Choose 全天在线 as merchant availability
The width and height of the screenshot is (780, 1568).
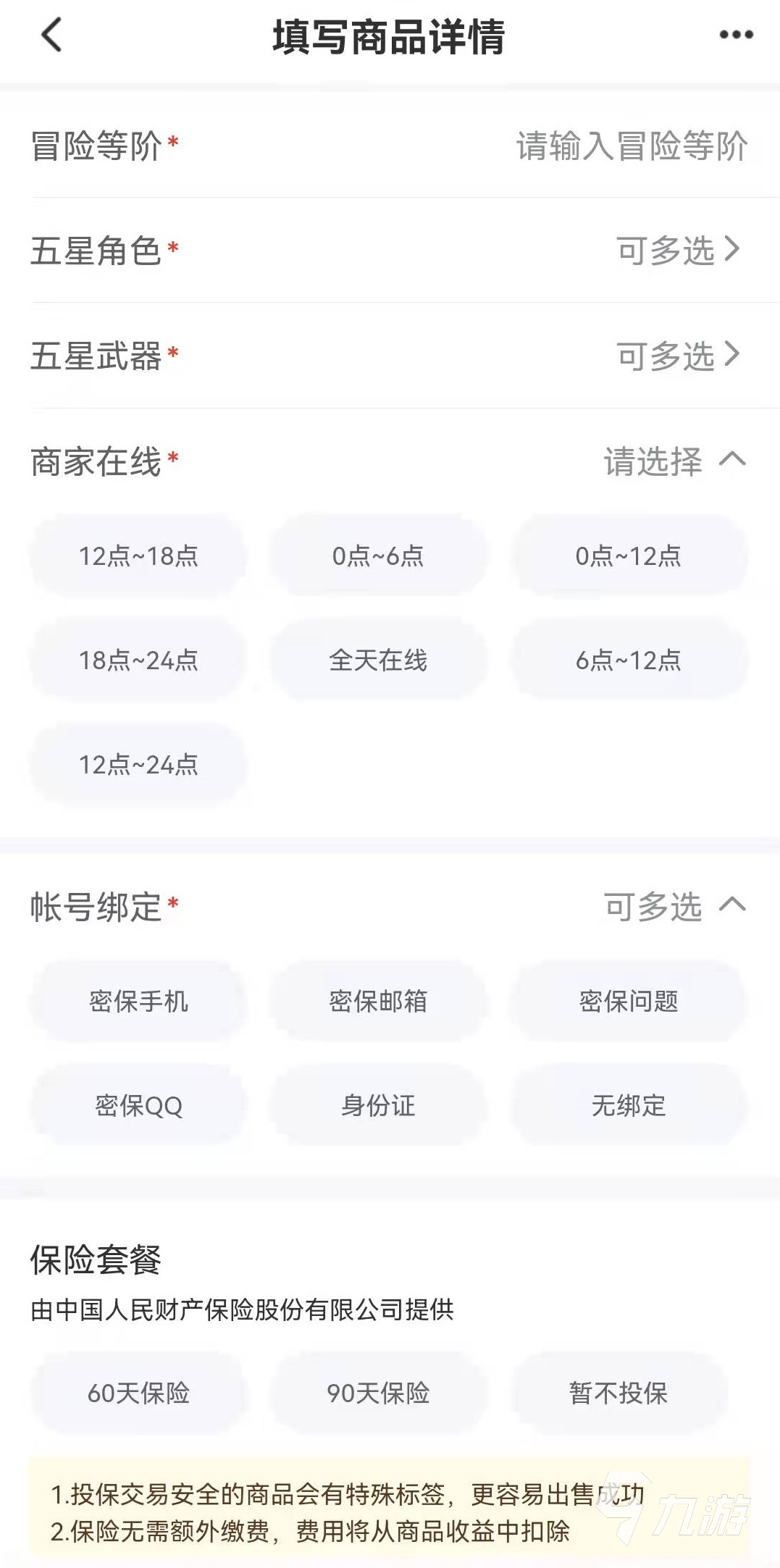click(378, 661)
